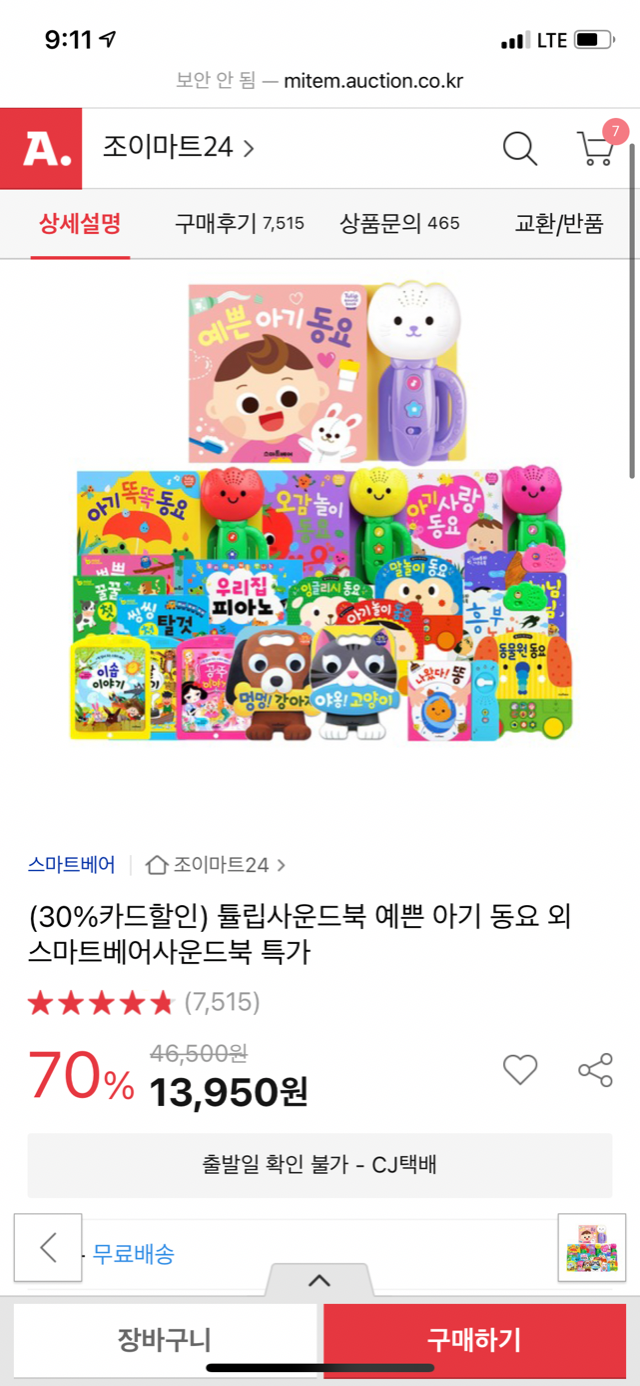Visit 조이마트24 seller link below image
The image size is (640, 1386).
tap(215, 864)
